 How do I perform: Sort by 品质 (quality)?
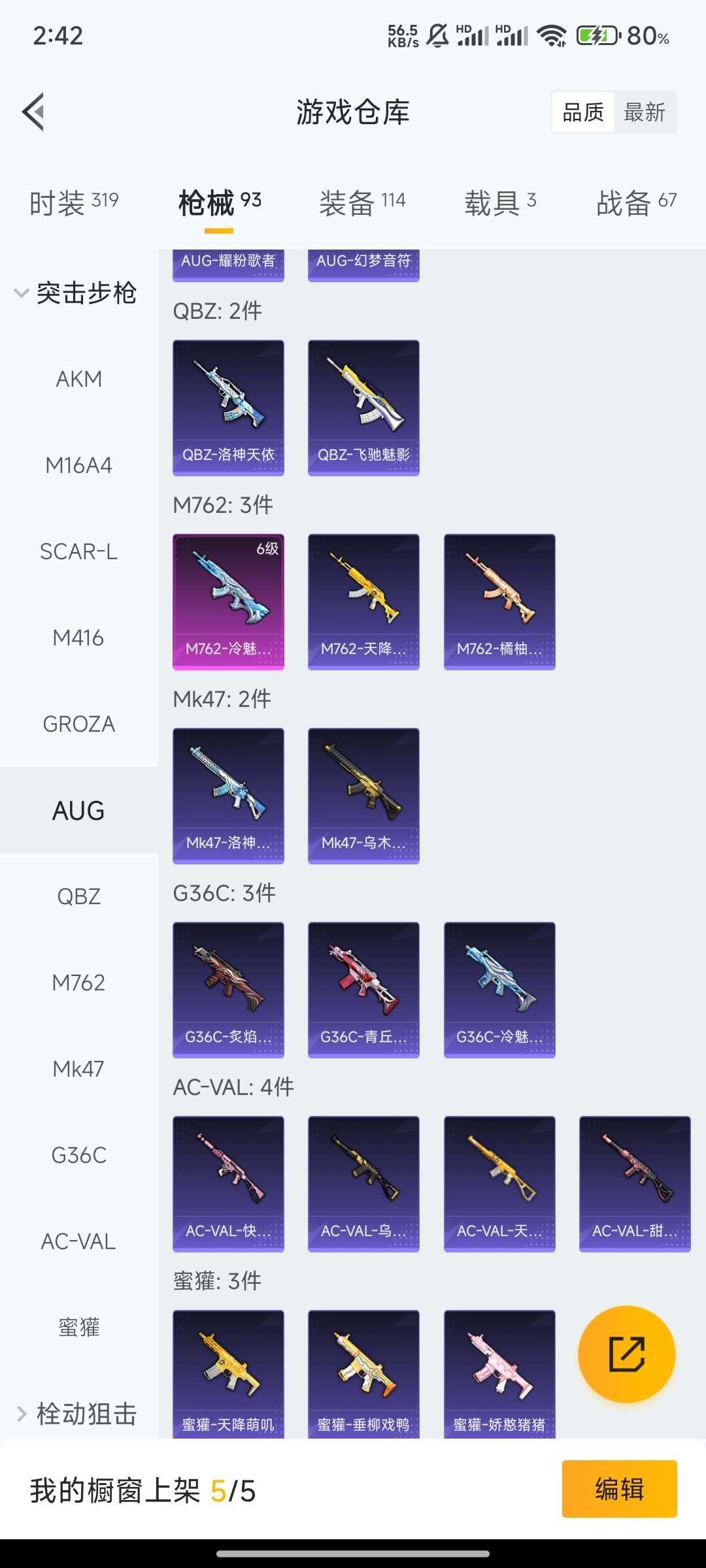pyautogui.click(x=583, y=112)
